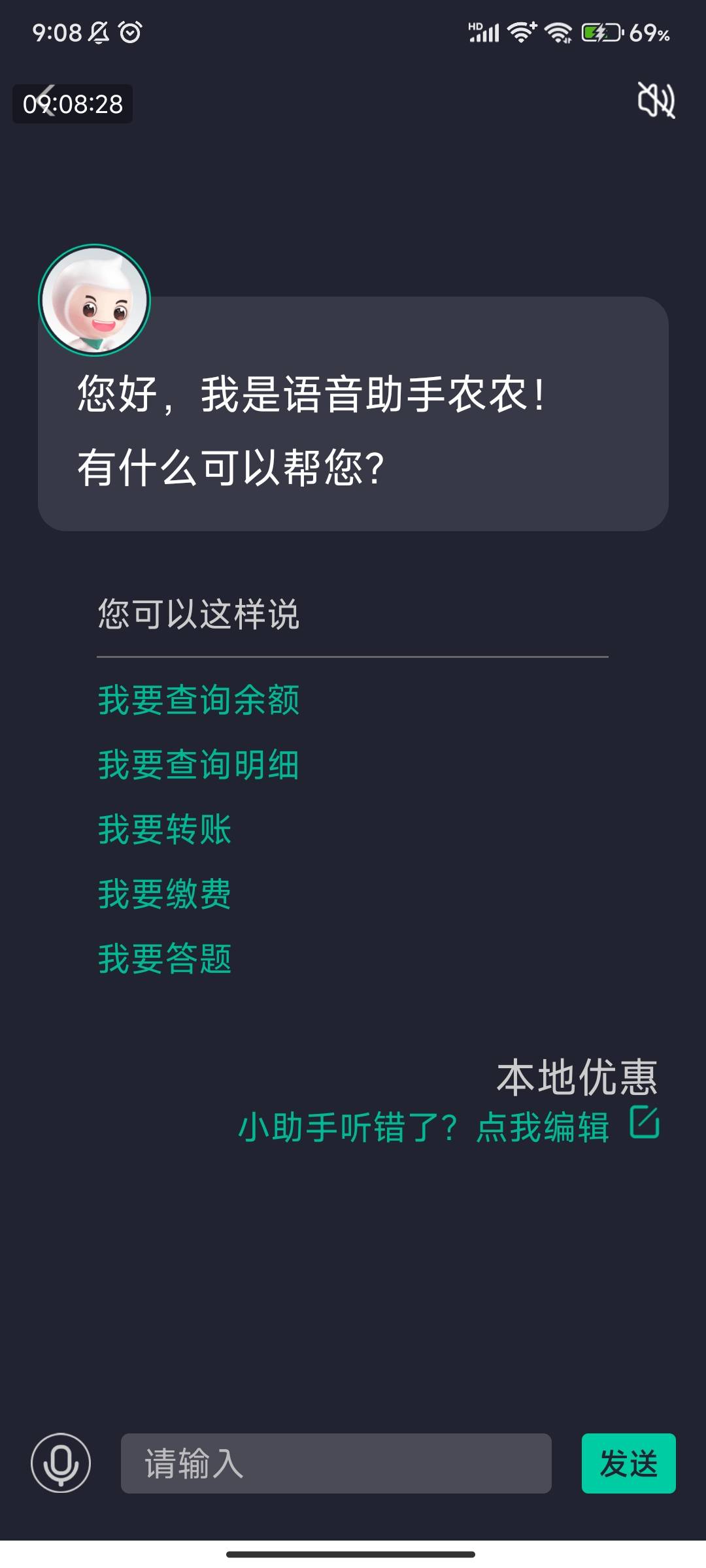The width and height of the screenshot is (706, 1568).
Task: Choose the 我要查询明细 suggestion
Action: point(199,764)
